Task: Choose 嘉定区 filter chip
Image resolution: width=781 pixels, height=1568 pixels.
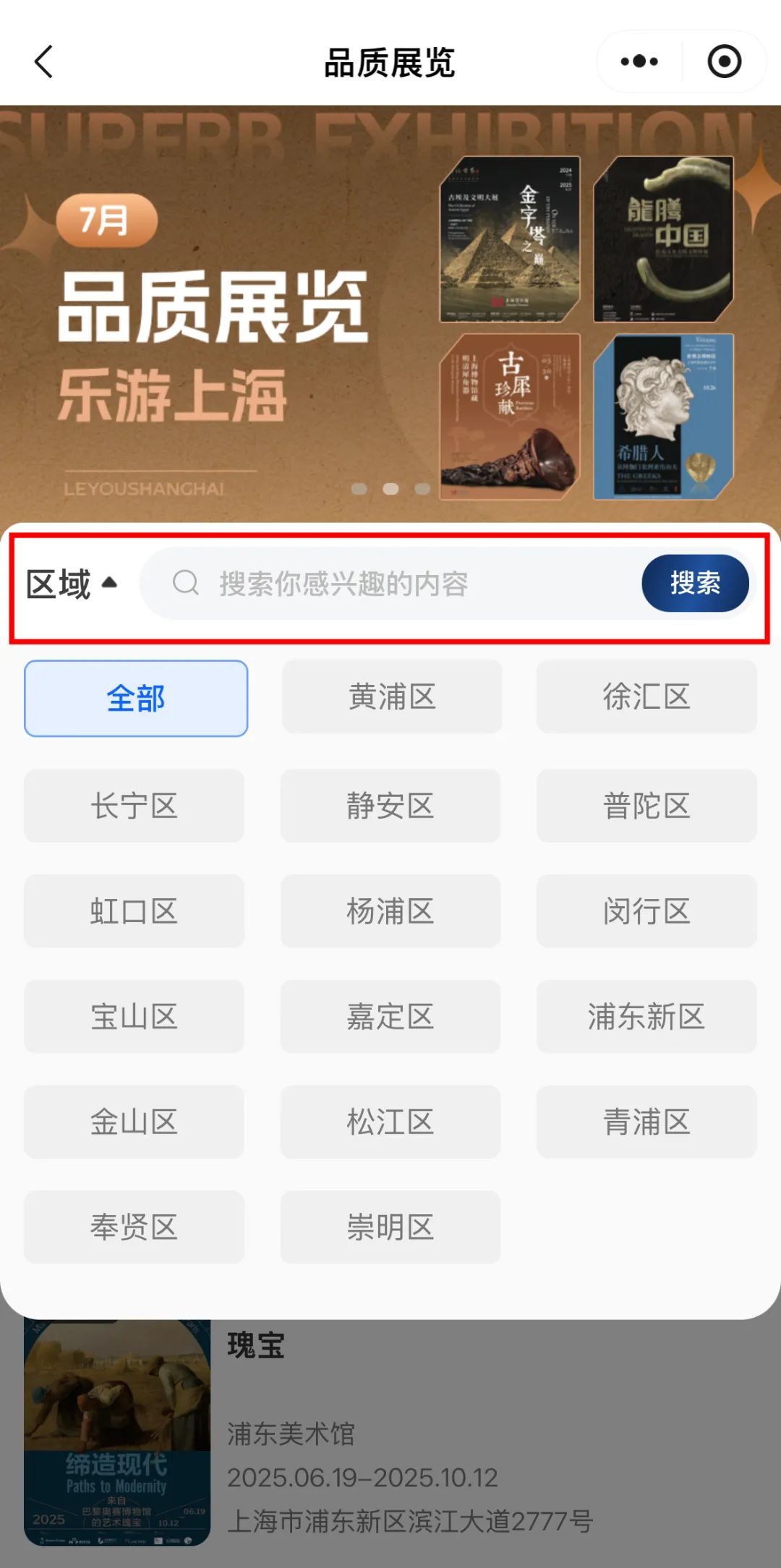Action: click(x=390, y=1017)
